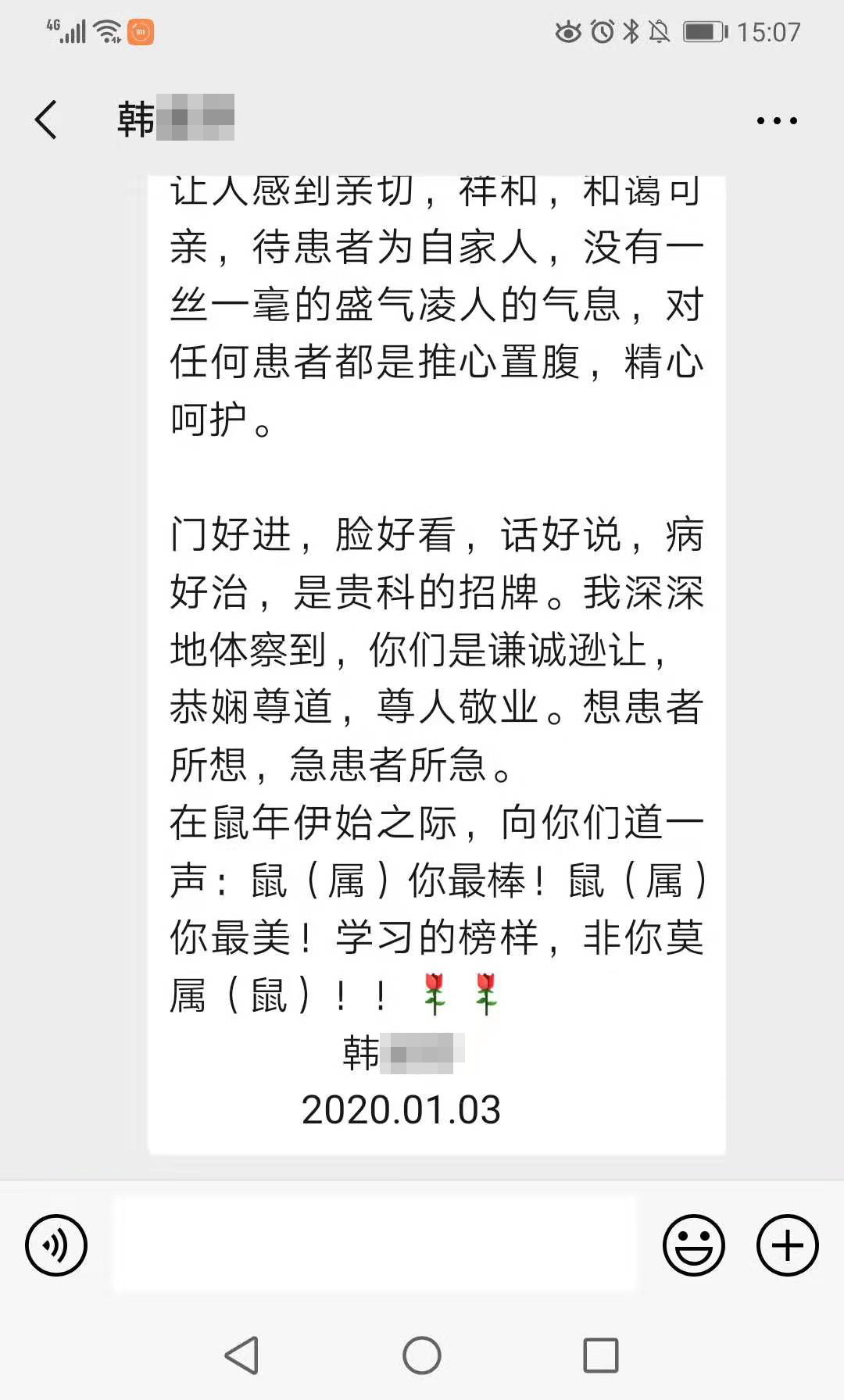
Task: Open the chat info three-dot menu
Action: pyautogui.click(x=776, y=120)
